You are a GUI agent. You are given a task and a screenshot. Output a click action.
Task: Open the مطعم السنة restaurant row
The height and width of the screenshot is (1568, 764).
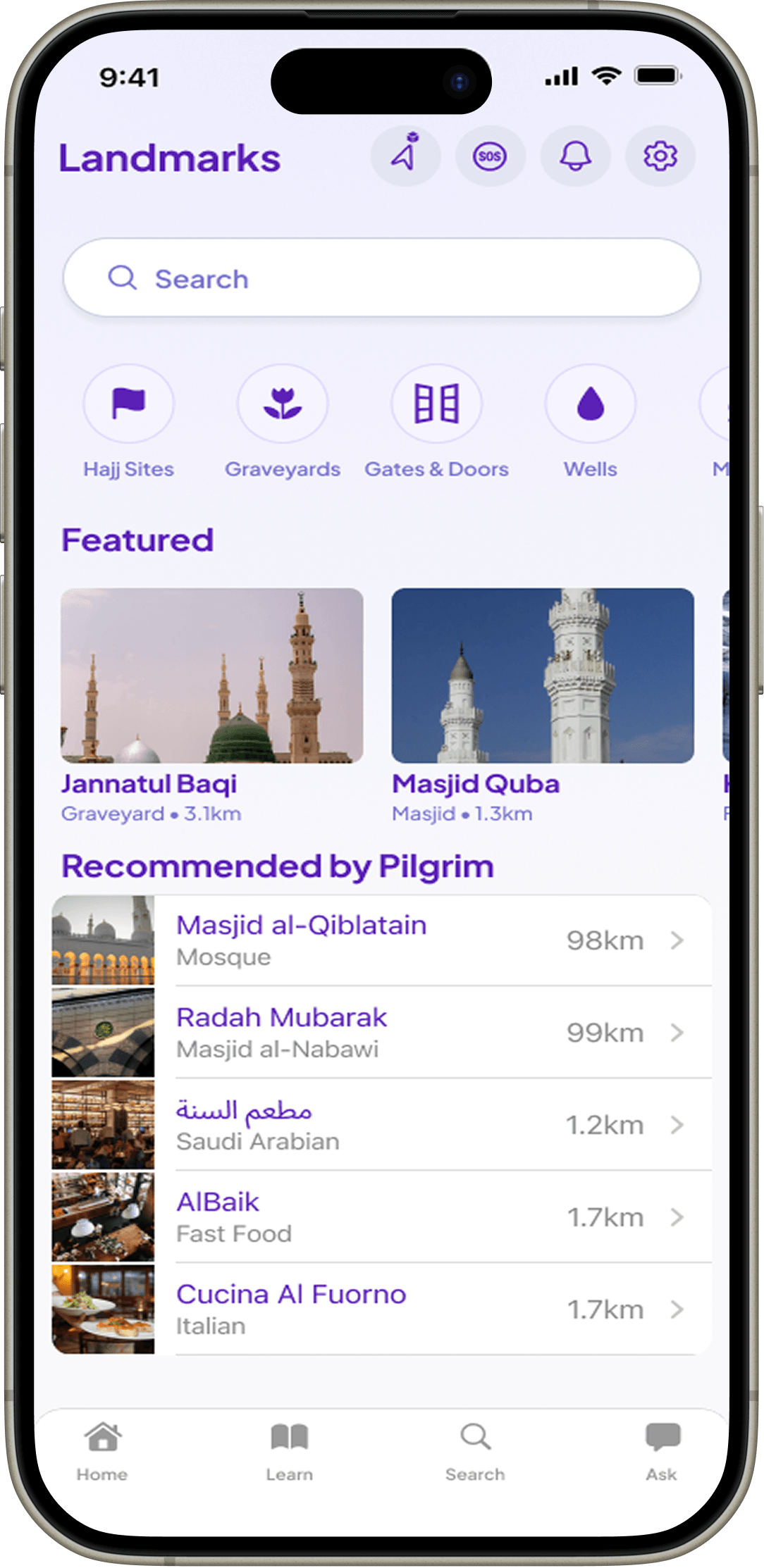point(381,1125)
